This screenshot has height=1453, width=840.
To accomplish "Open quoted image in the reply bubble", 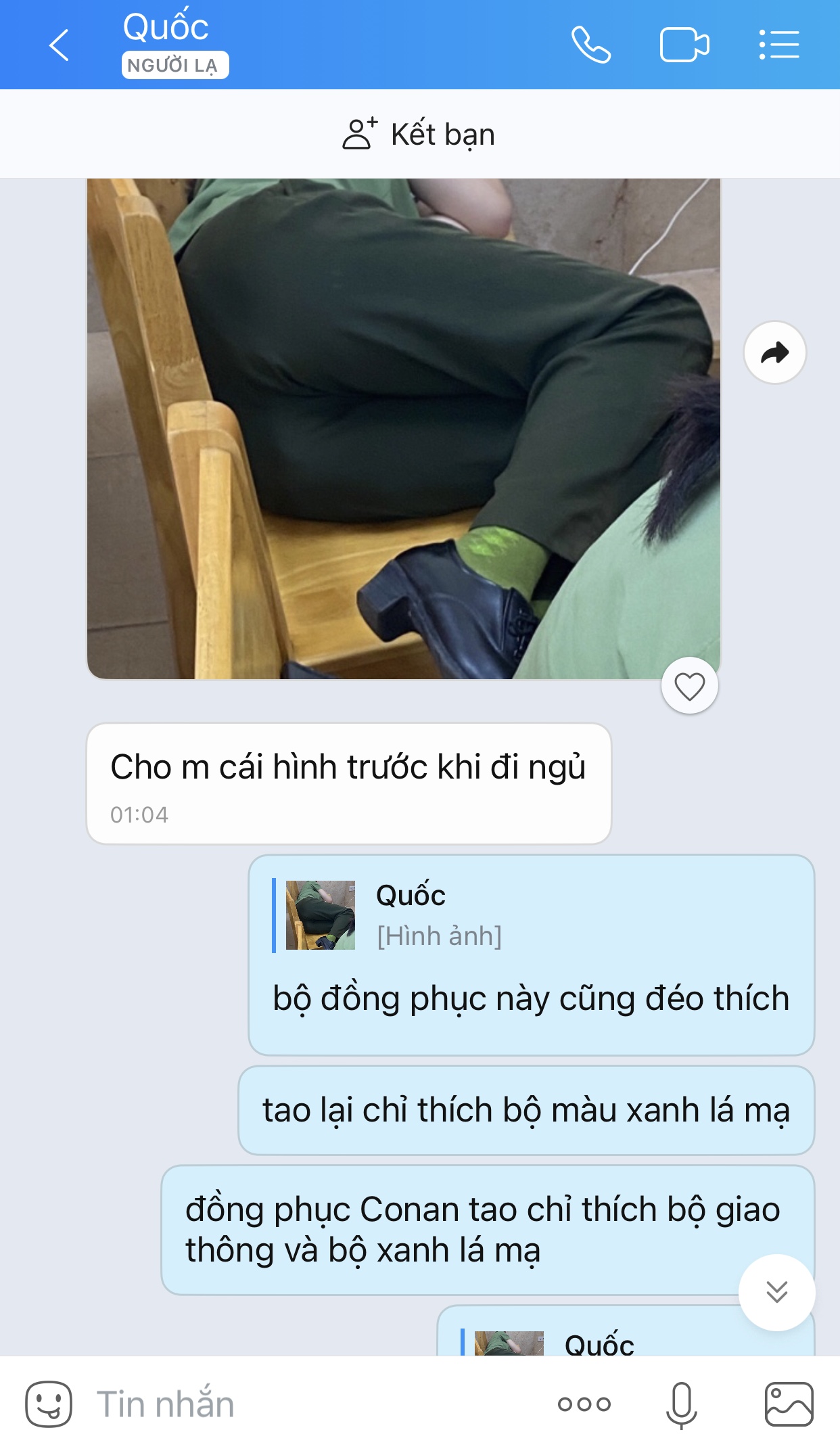I will (321, 915).
